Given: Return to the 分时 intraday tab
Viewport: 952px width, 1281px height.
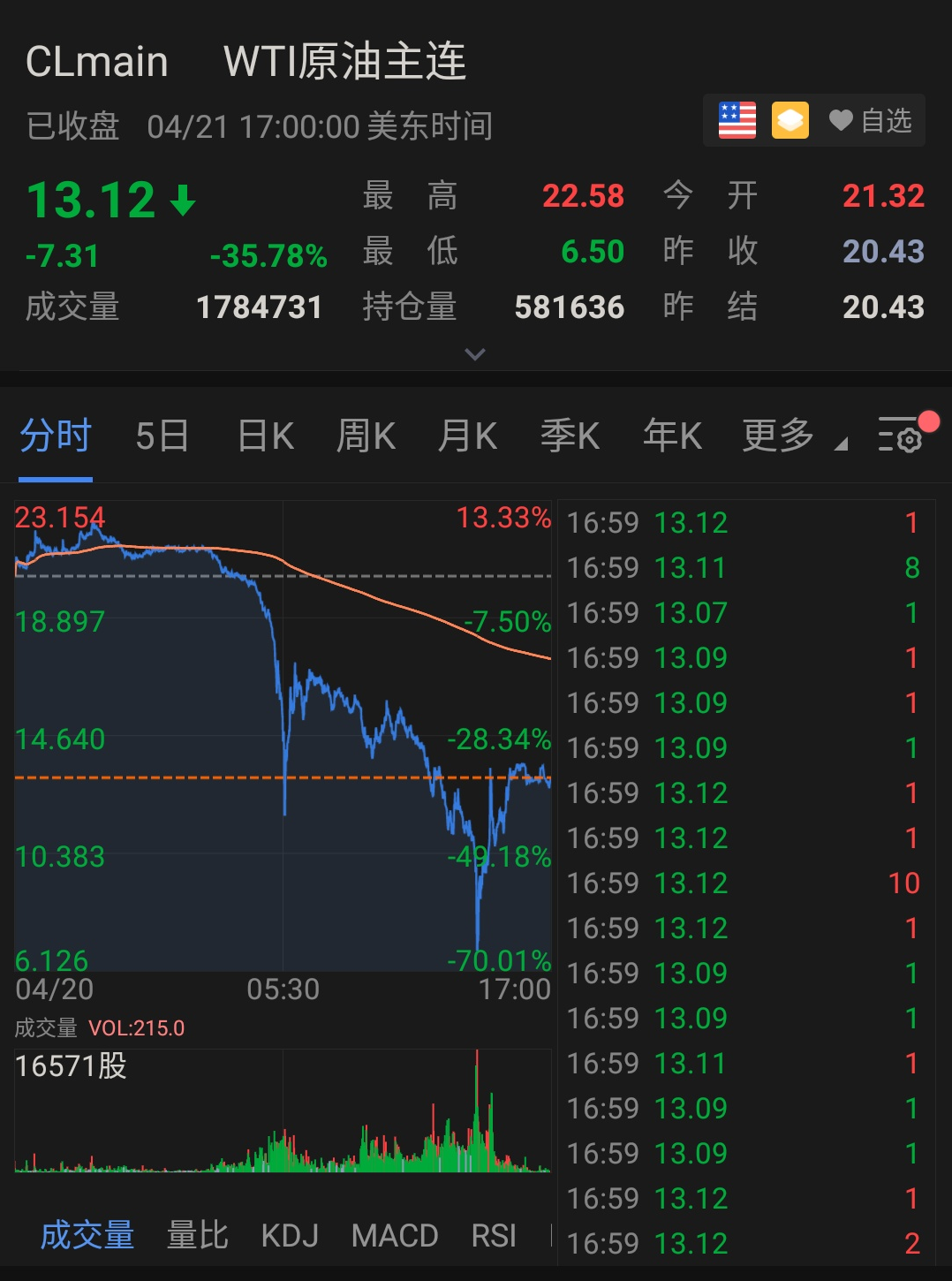Looking at the screenshot, I should pos(55,435).
